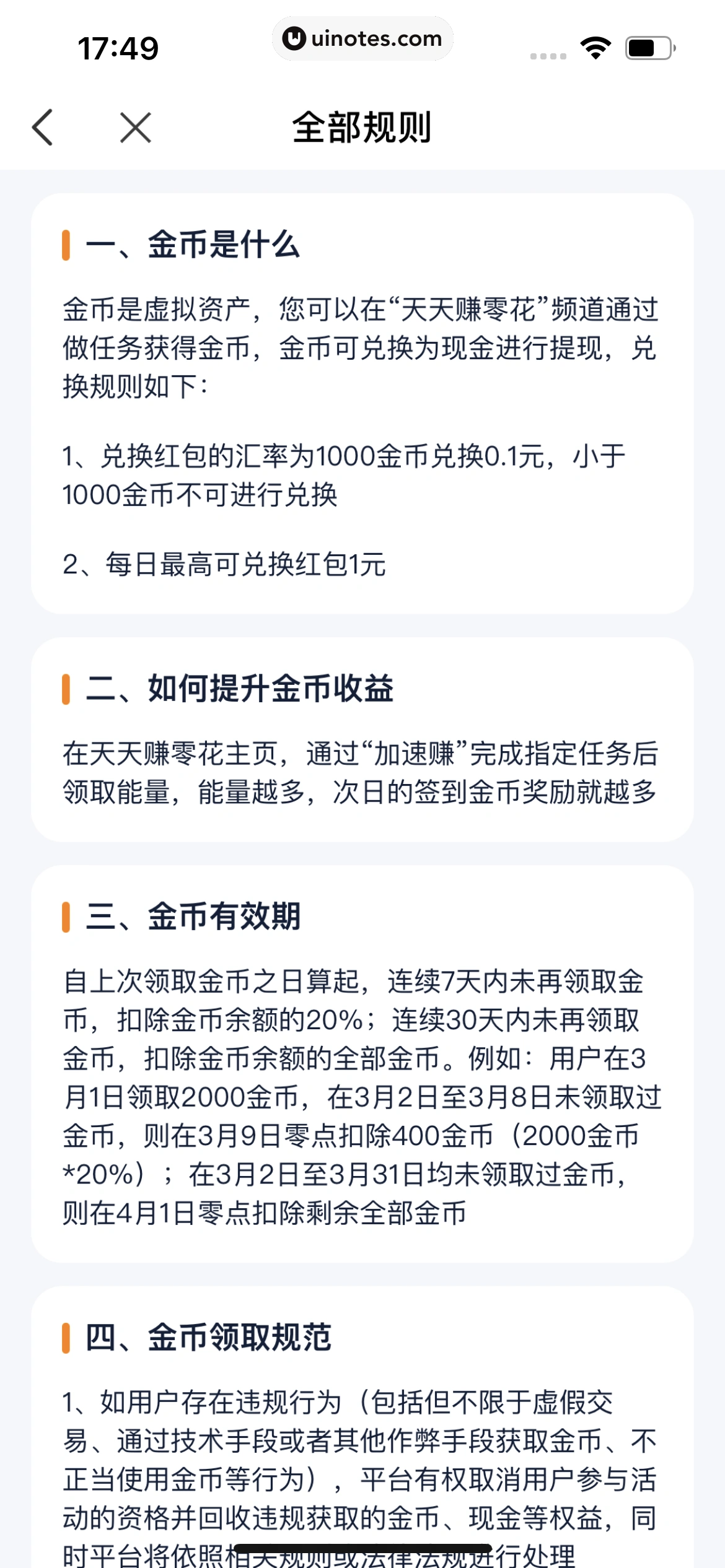725x1568 pixels.
Task: Tap the back chevron arrow
Action: pyautogui.click(x=42, y=128)
